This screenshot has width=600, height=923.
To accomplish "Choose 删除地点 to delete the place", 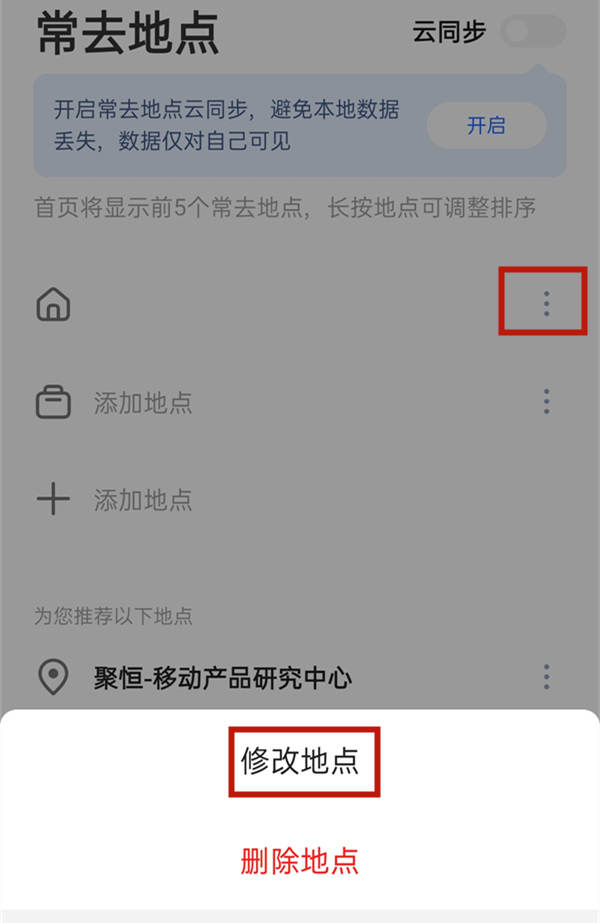I will coord(300,860).
